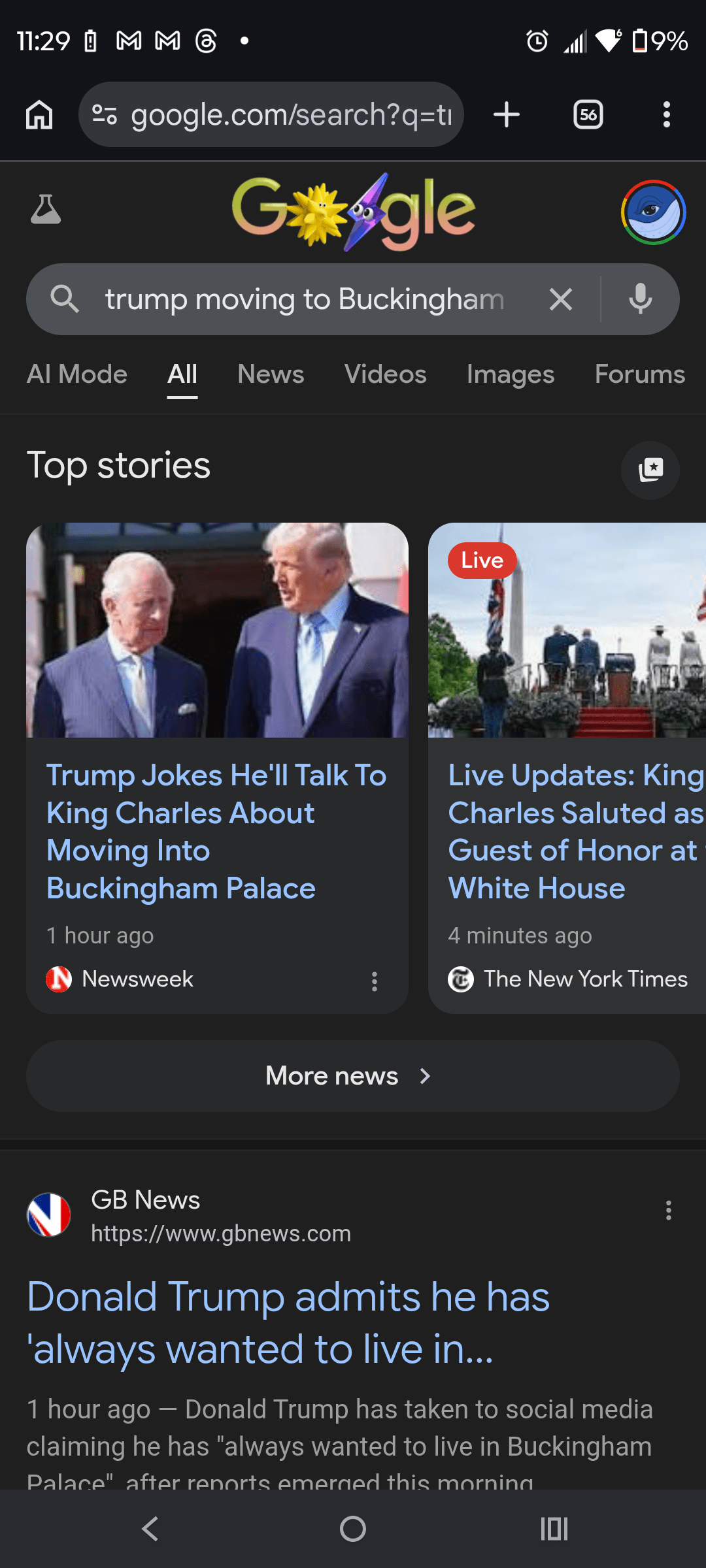Viewport: 706px width, 1568px height.
Task: Switch to the Images results tab
Action: click(510, 374)
